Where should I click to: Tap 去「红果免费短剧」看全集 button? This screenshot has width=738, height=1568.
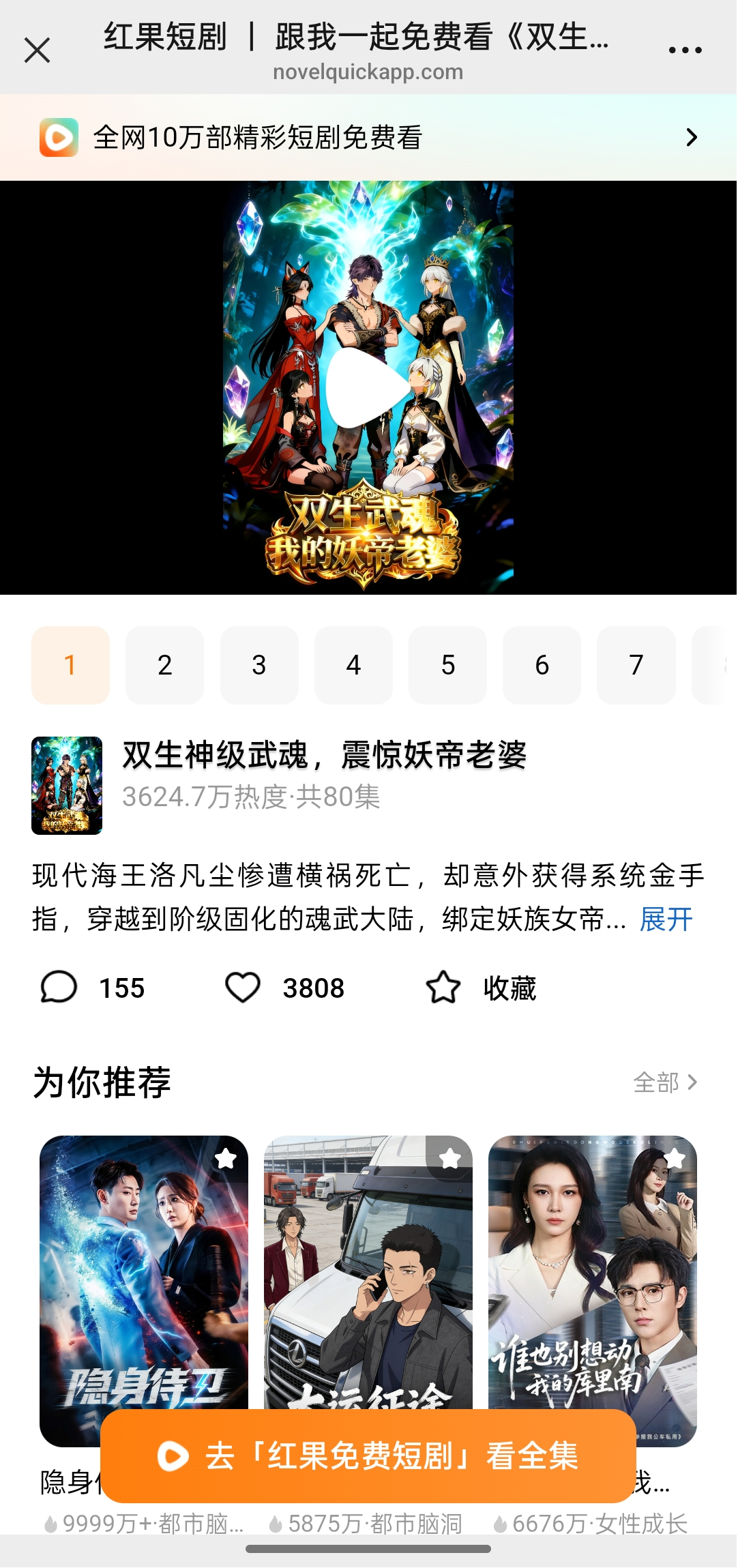(x=368, y=1456)
